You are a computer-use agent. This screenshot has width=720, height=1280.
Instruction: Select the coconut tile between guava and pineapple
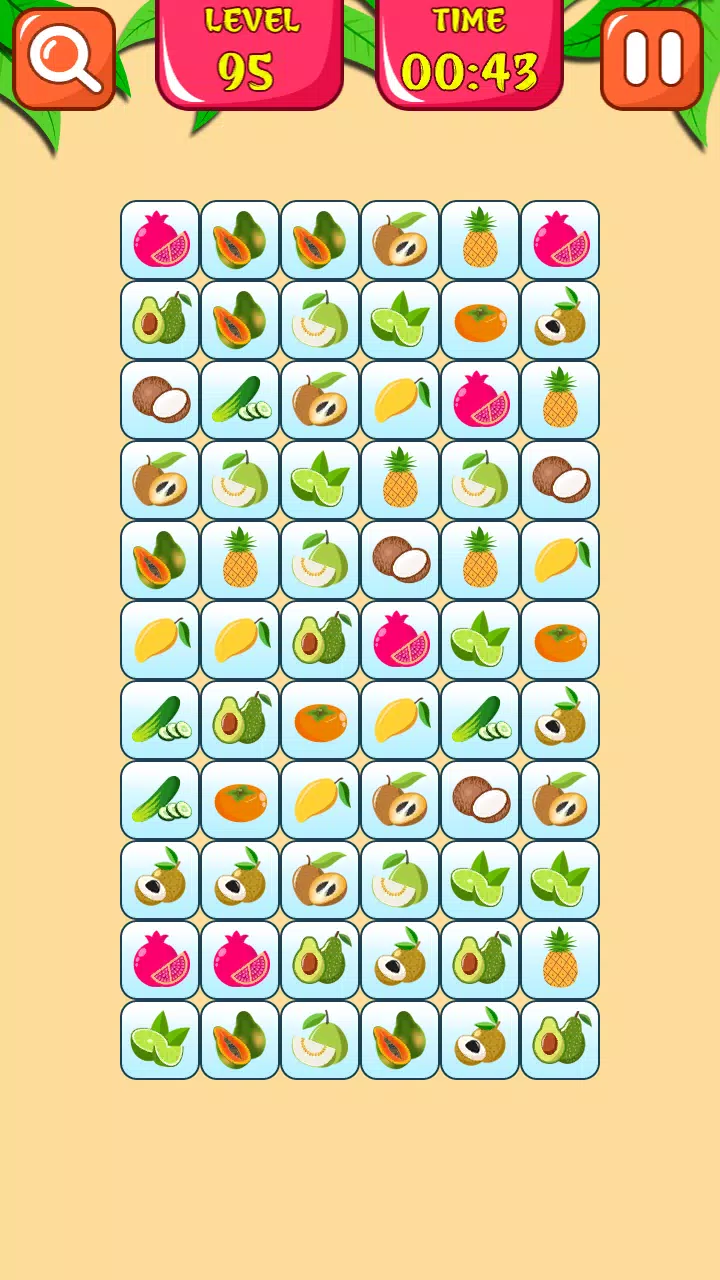(x=400, y=560)
